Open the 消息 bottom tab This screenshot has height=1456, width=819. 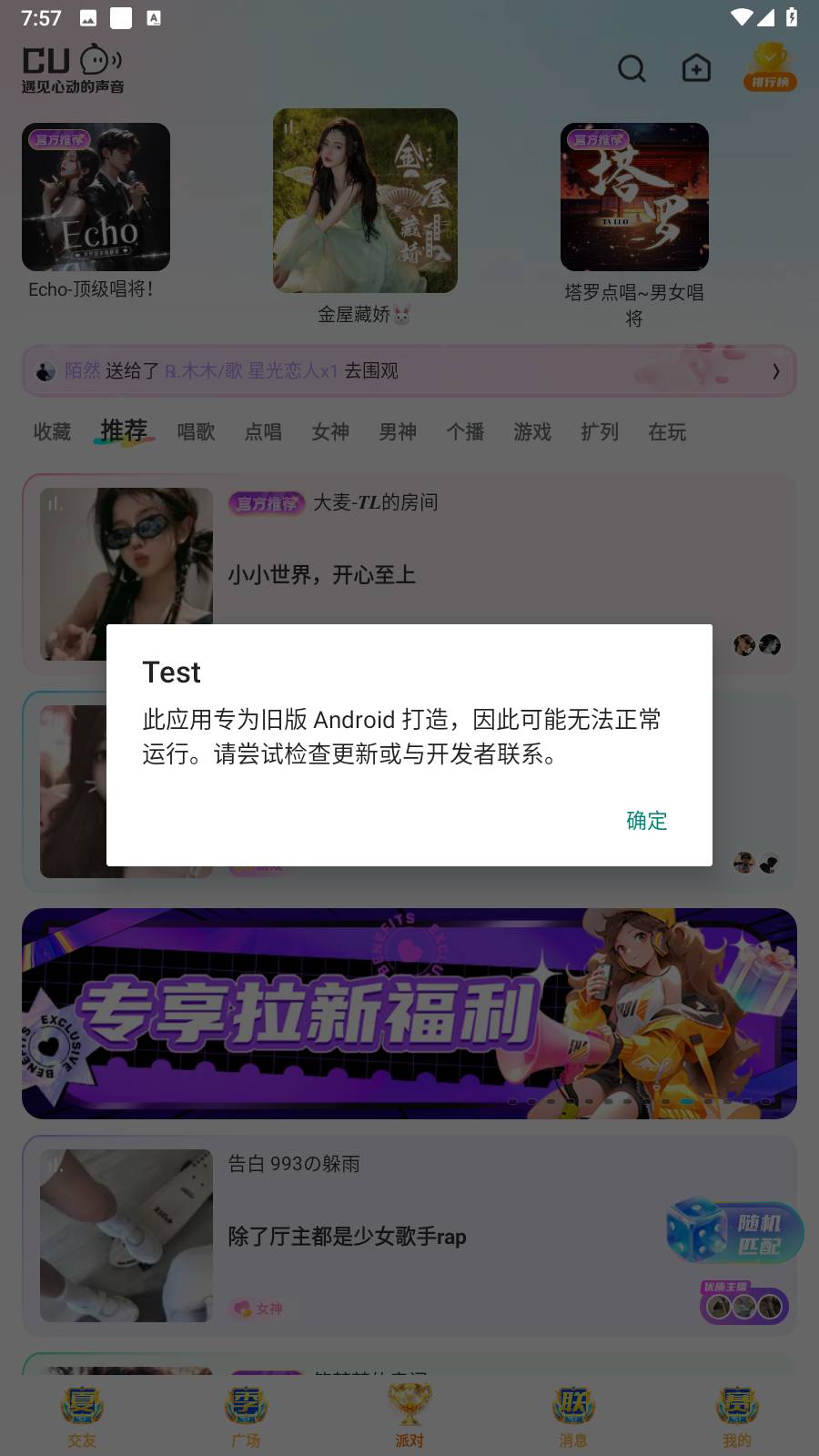coord(573,1415)
